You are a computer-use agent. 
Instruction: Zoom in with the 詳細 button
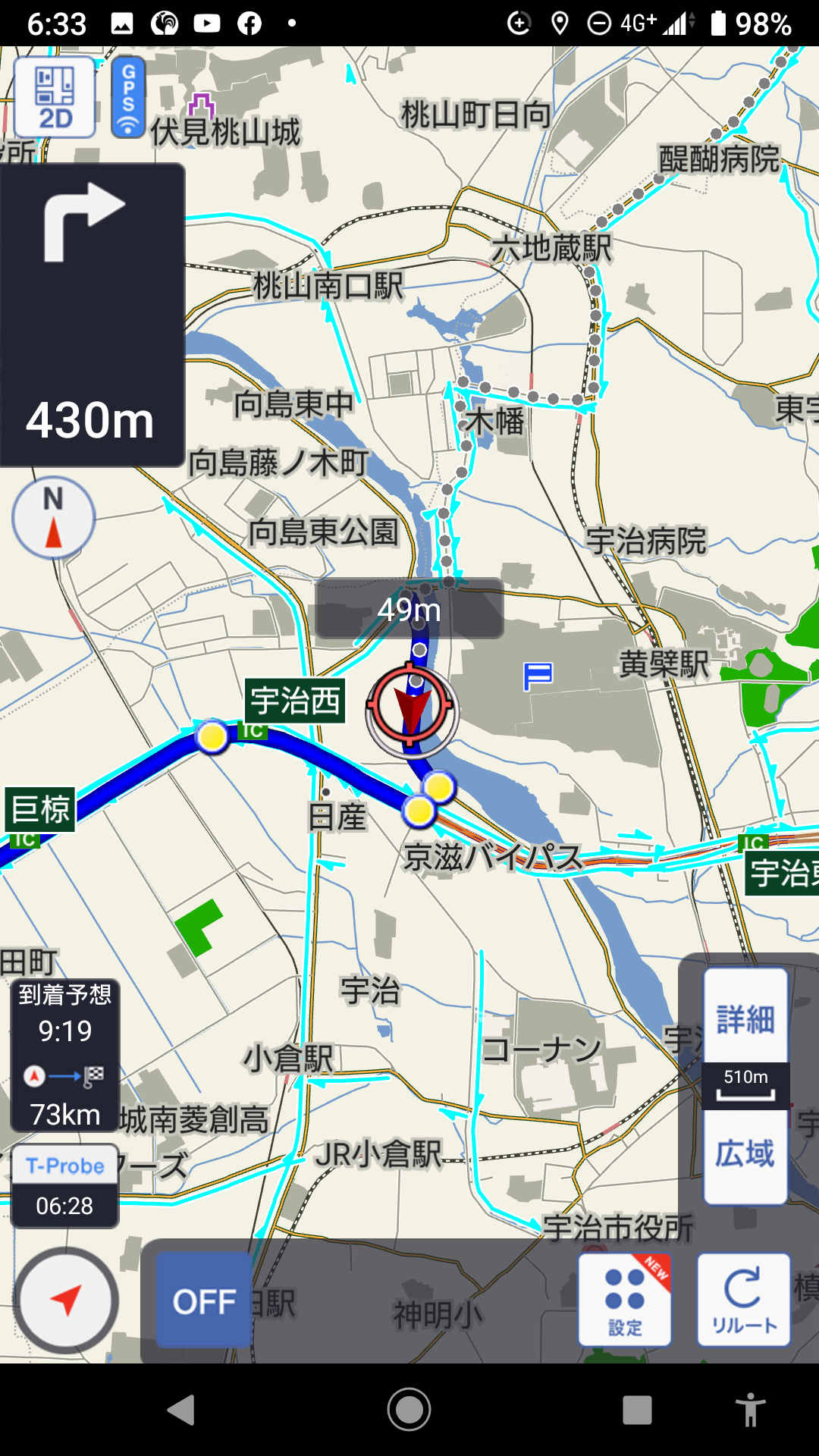745,1017
